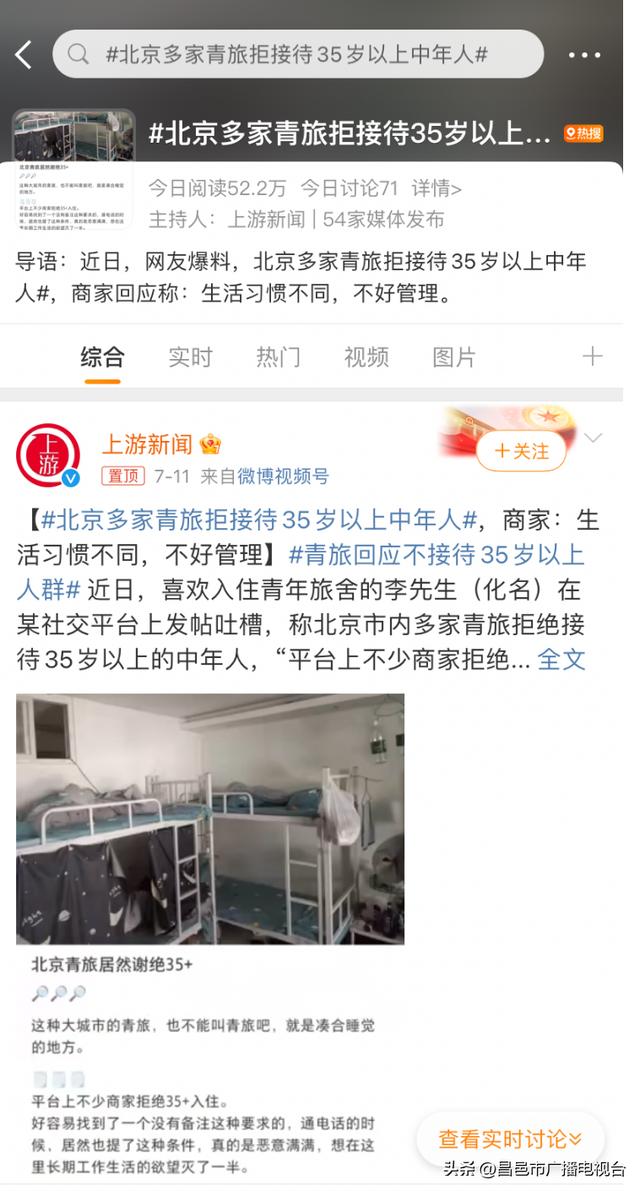Expand full post text via 全文
This screenshot has height=1191, width=640.
562,659
